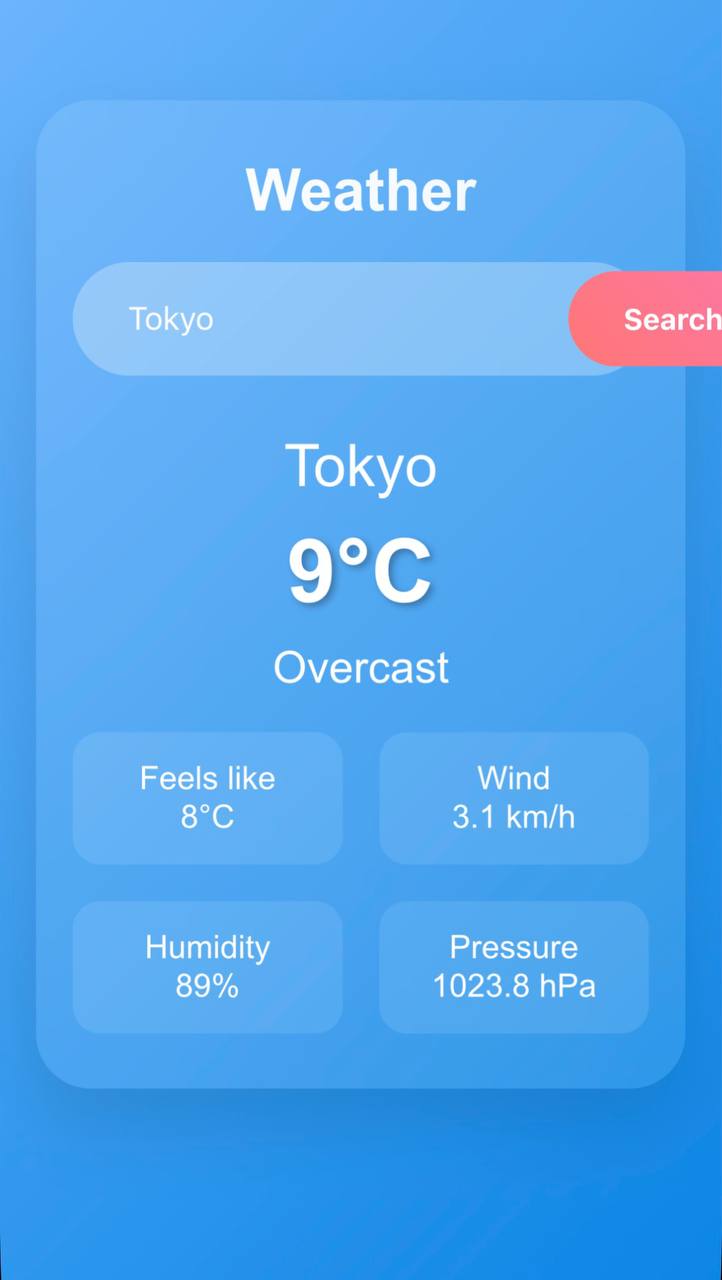The width and height of the screenshot is (722, 1280).
Task: Click the 89% humidity value
Action: coord(207,985)
